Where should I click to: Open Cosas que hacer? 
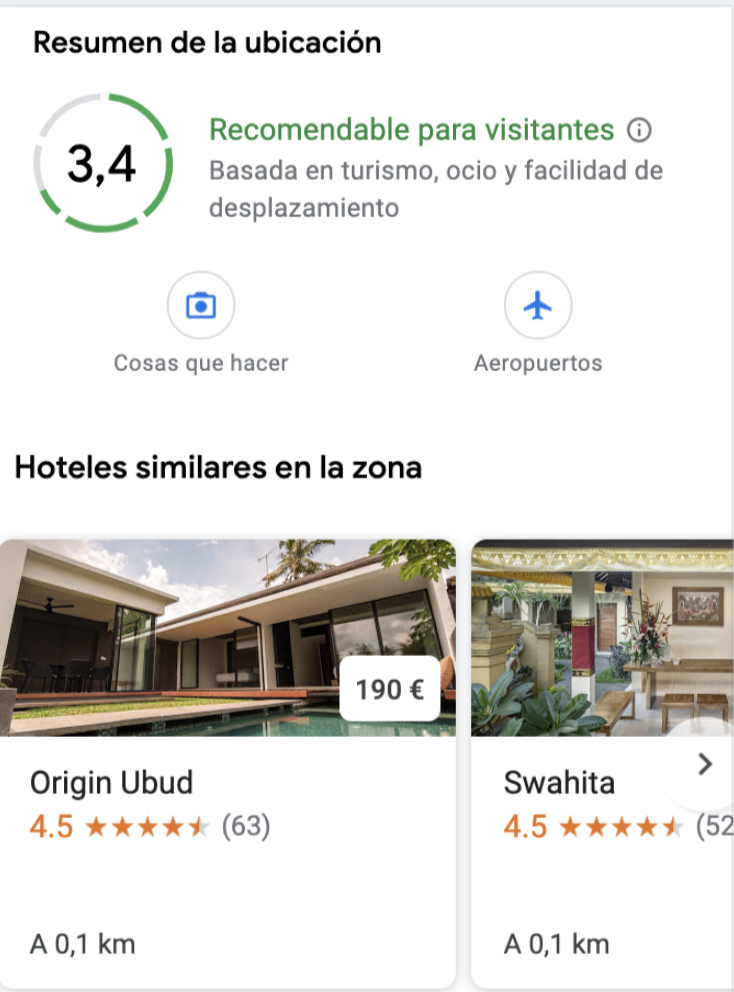(x=201, y=306)
